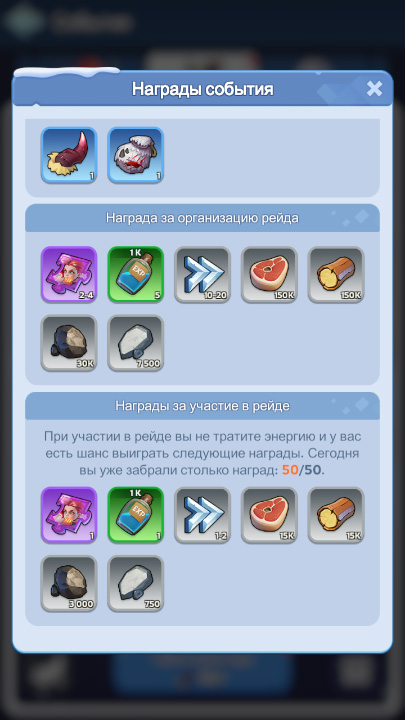Select the 15K wood reward
Screen dimensions: 405x720
coord(336,515)
